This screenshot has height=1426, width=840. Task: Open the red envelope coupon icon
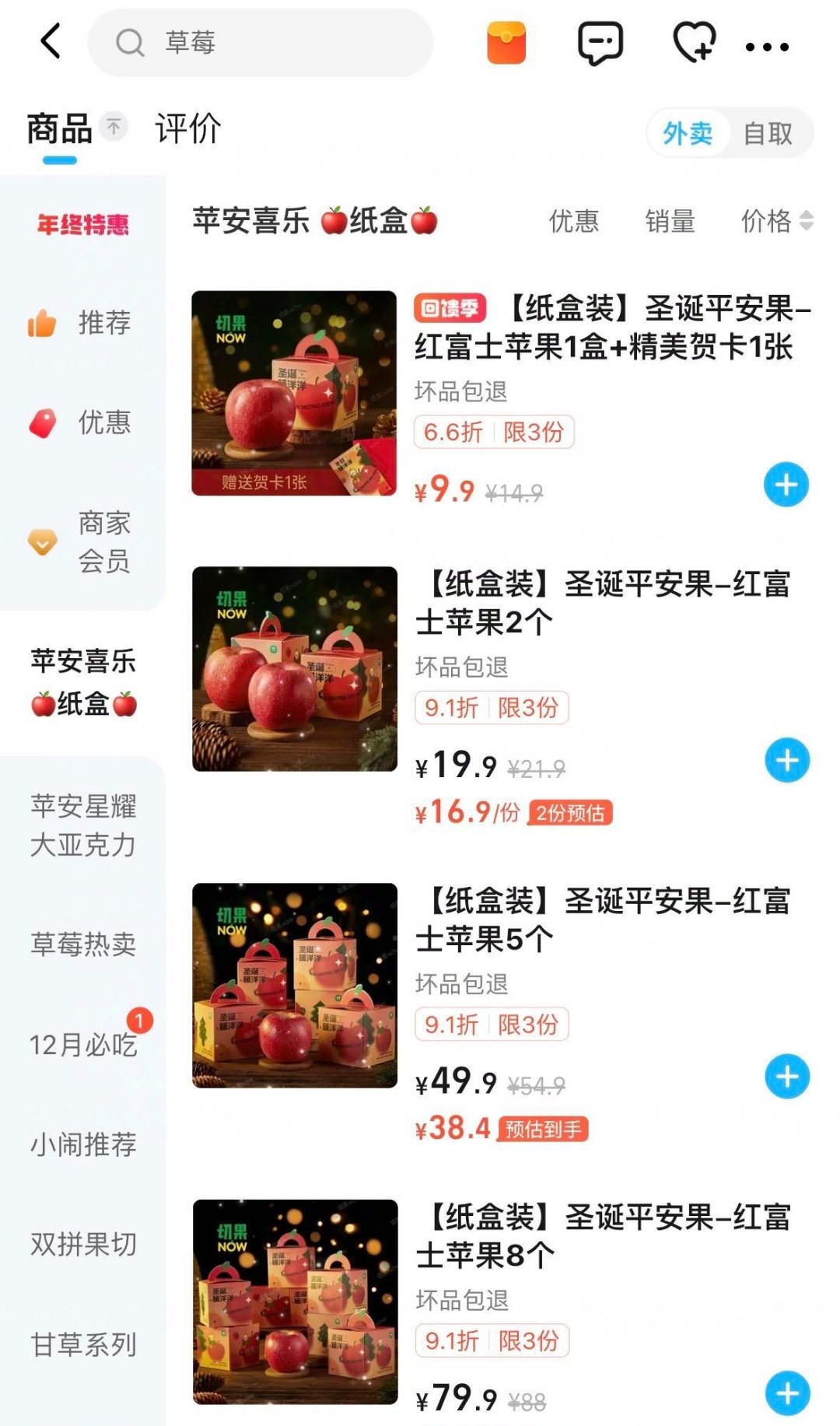point(506,43)
